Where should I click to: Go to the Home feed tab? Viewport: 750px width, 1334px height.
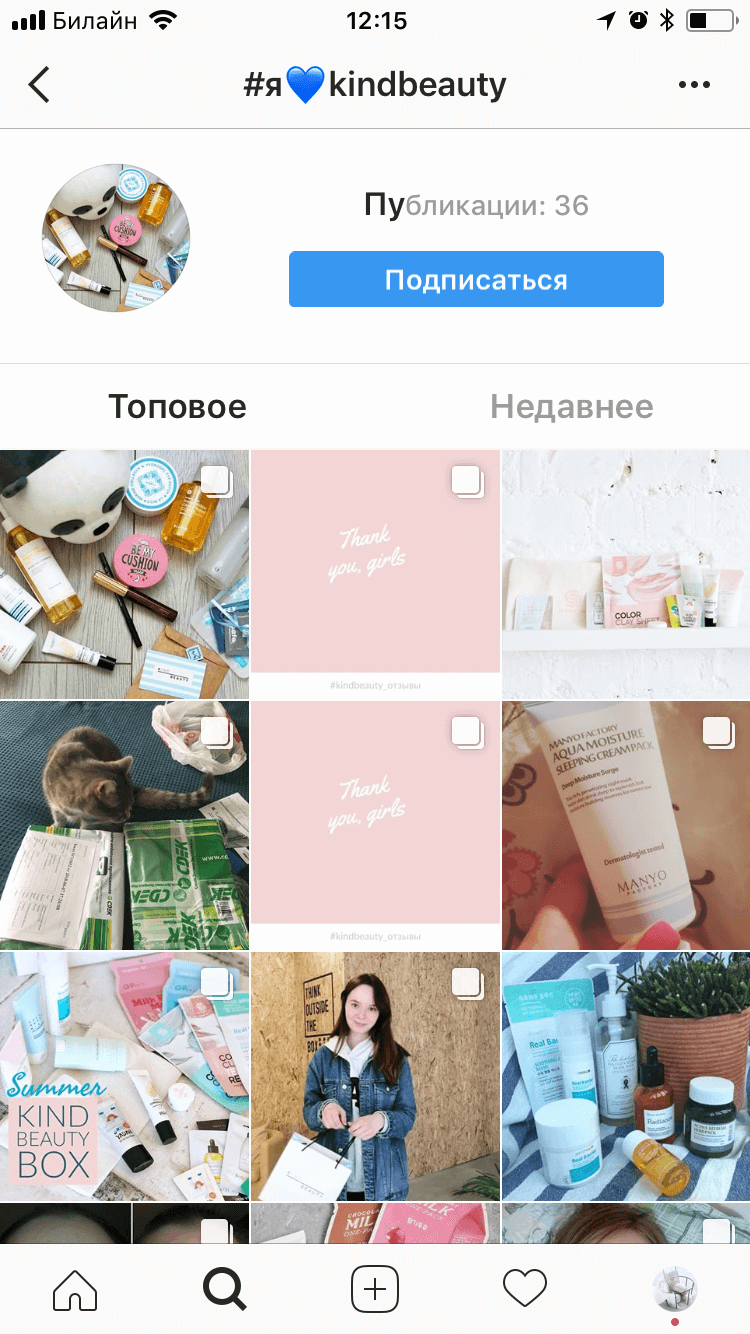(75, 1289)
